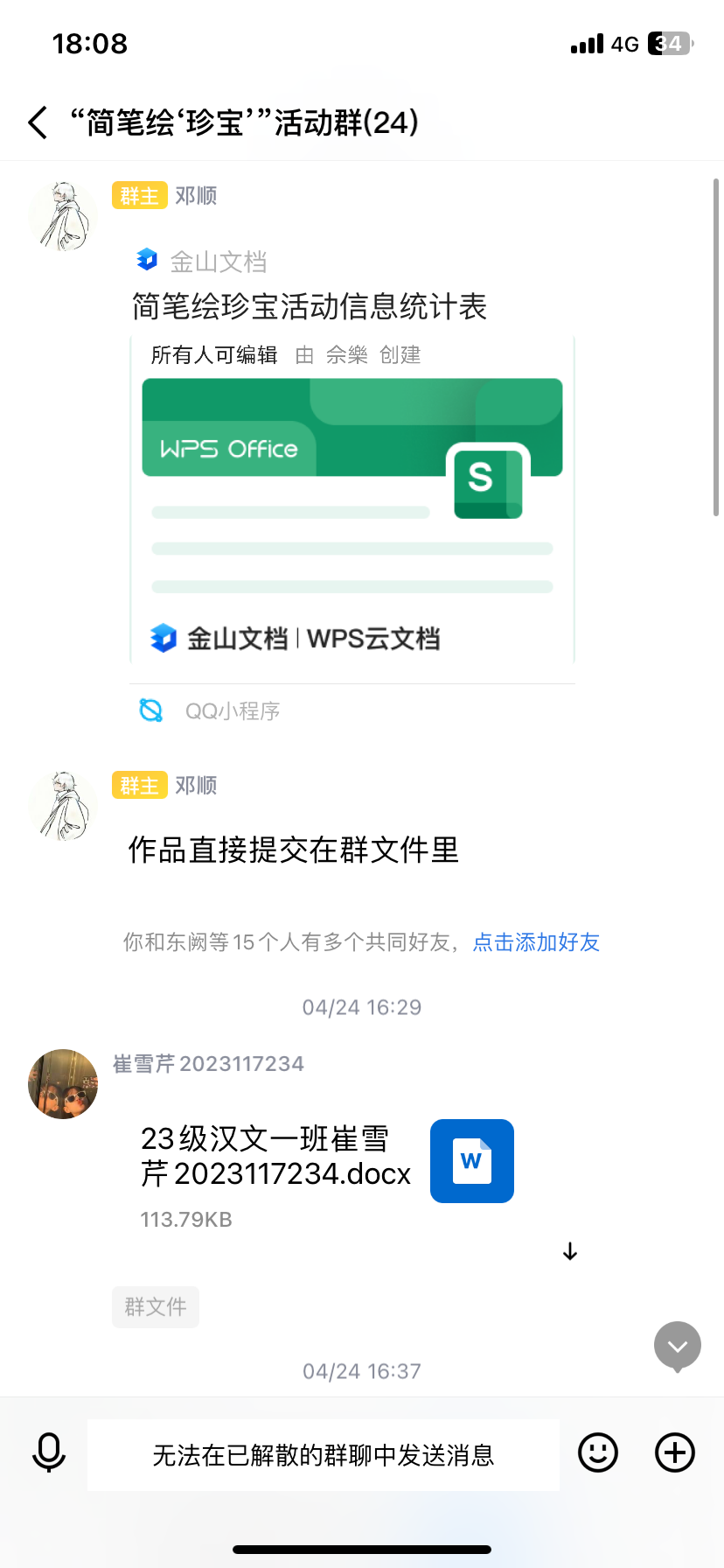Download the docx file via arrow
Screen dimensions: 724x1568
tap(570, 1251)
